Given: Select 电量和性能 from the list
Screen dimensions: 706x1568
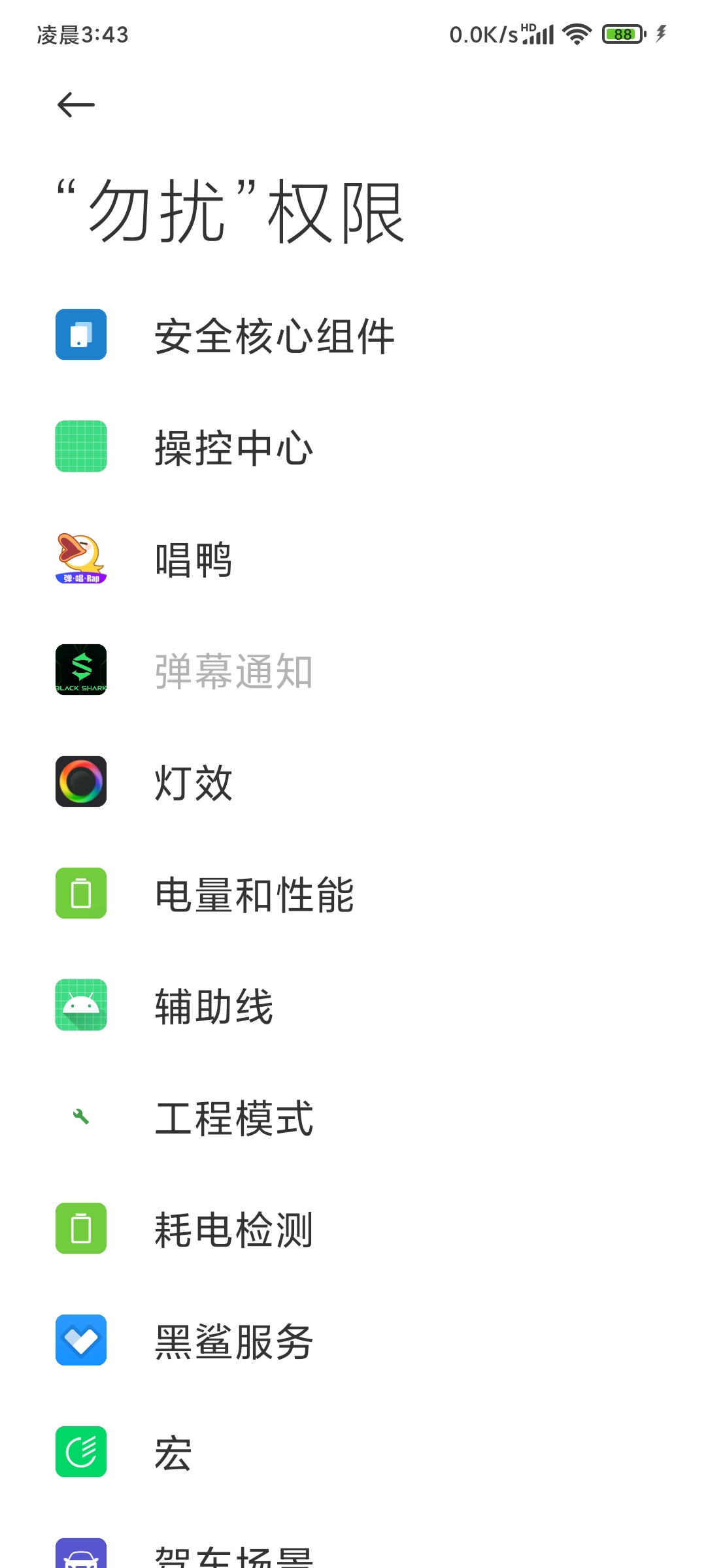Looking at the screenshot, I should (x=353, y=894).
